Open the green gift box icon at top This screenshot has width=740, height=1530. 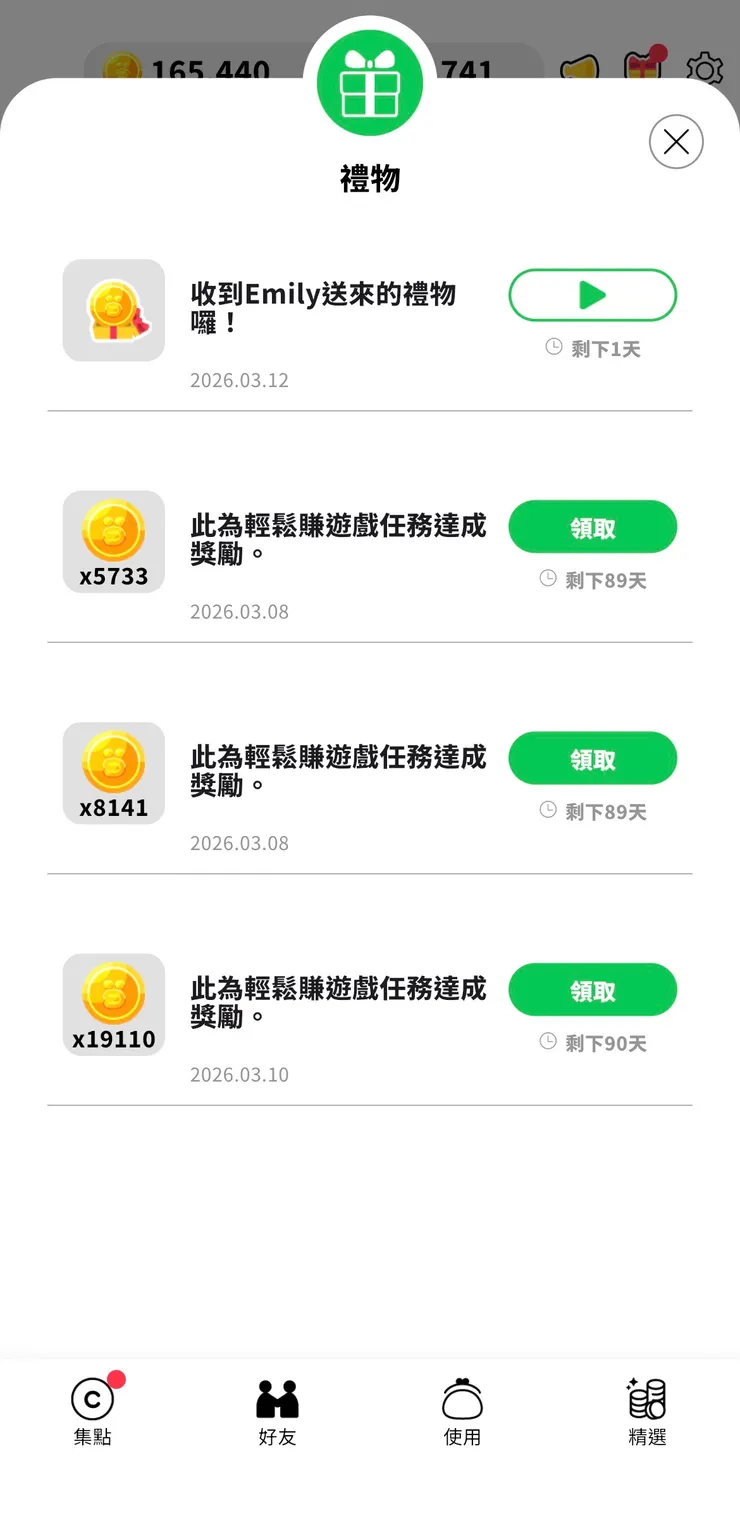(370, 80)
